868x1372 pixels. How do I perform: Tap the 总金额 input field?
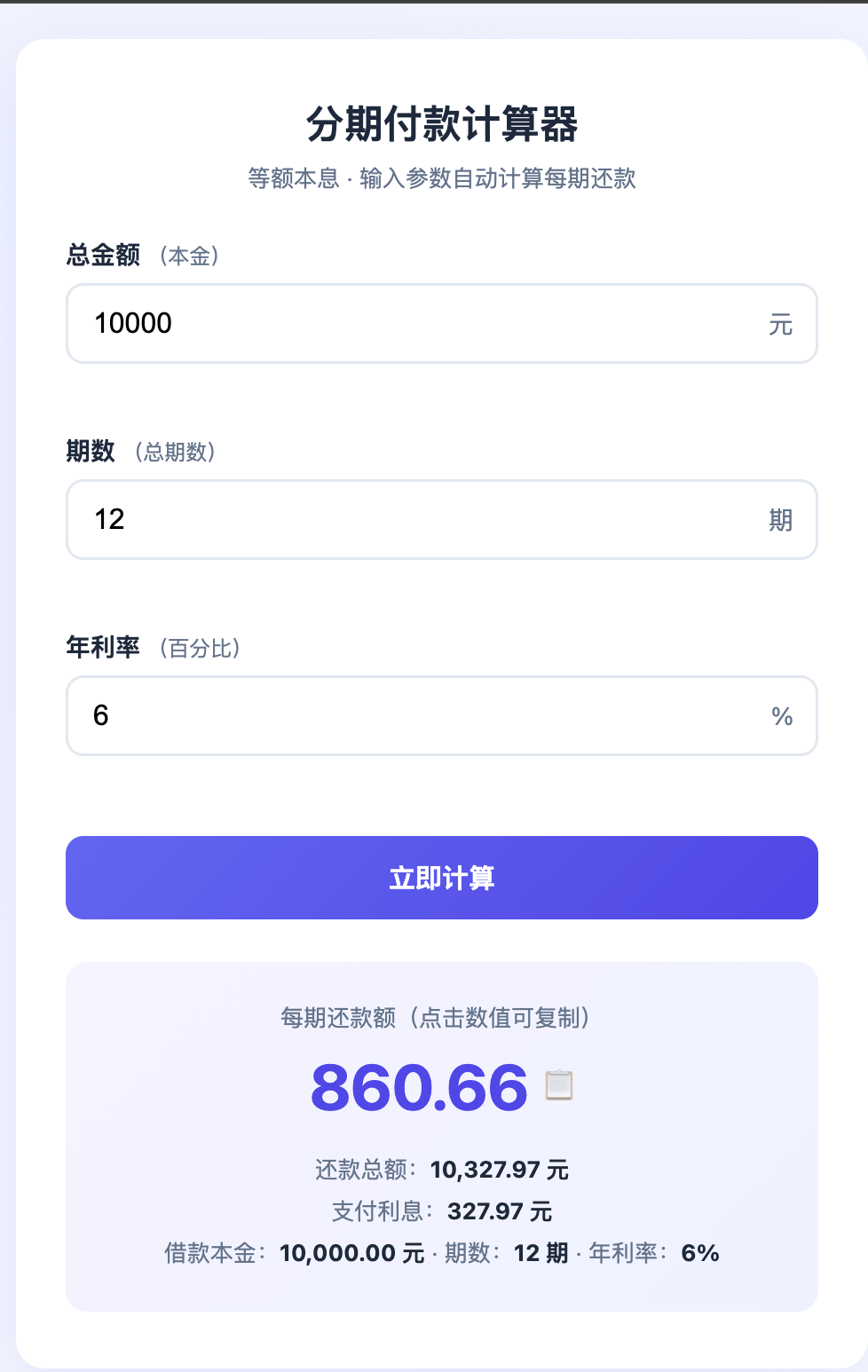[x=441, y=323]
